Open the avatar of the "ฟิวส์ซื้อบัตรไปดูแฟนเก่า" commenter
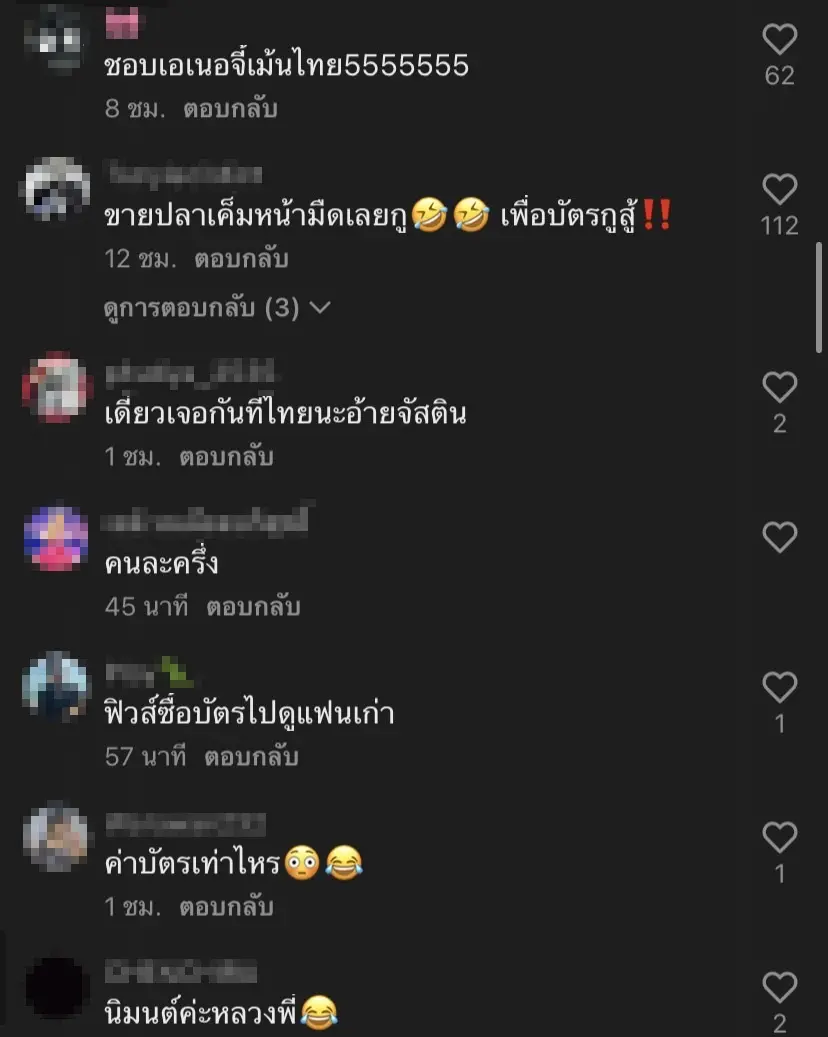 (x=56, y=686)
